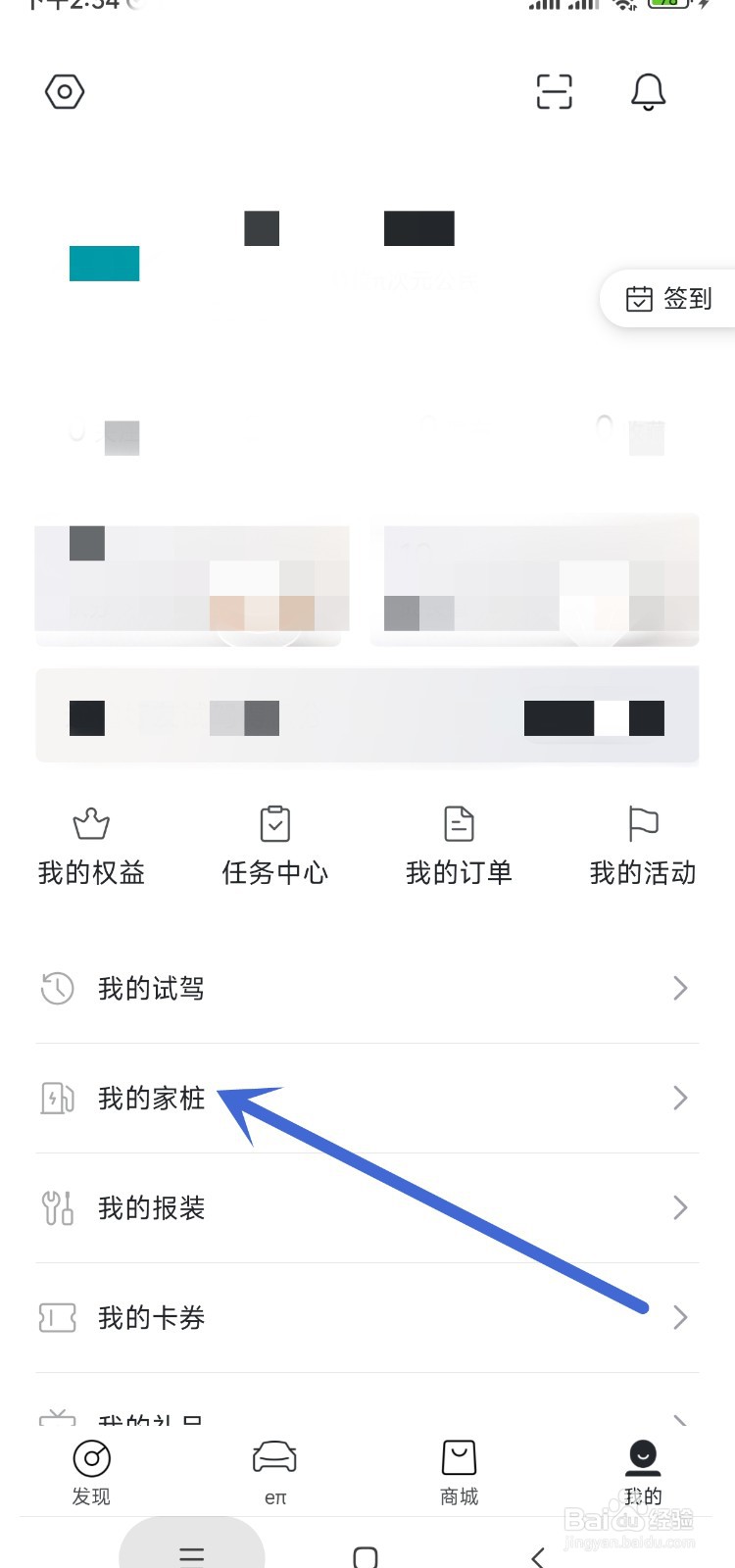Open 我的卡券 via its ticket icon

(x=57, y=1317)
